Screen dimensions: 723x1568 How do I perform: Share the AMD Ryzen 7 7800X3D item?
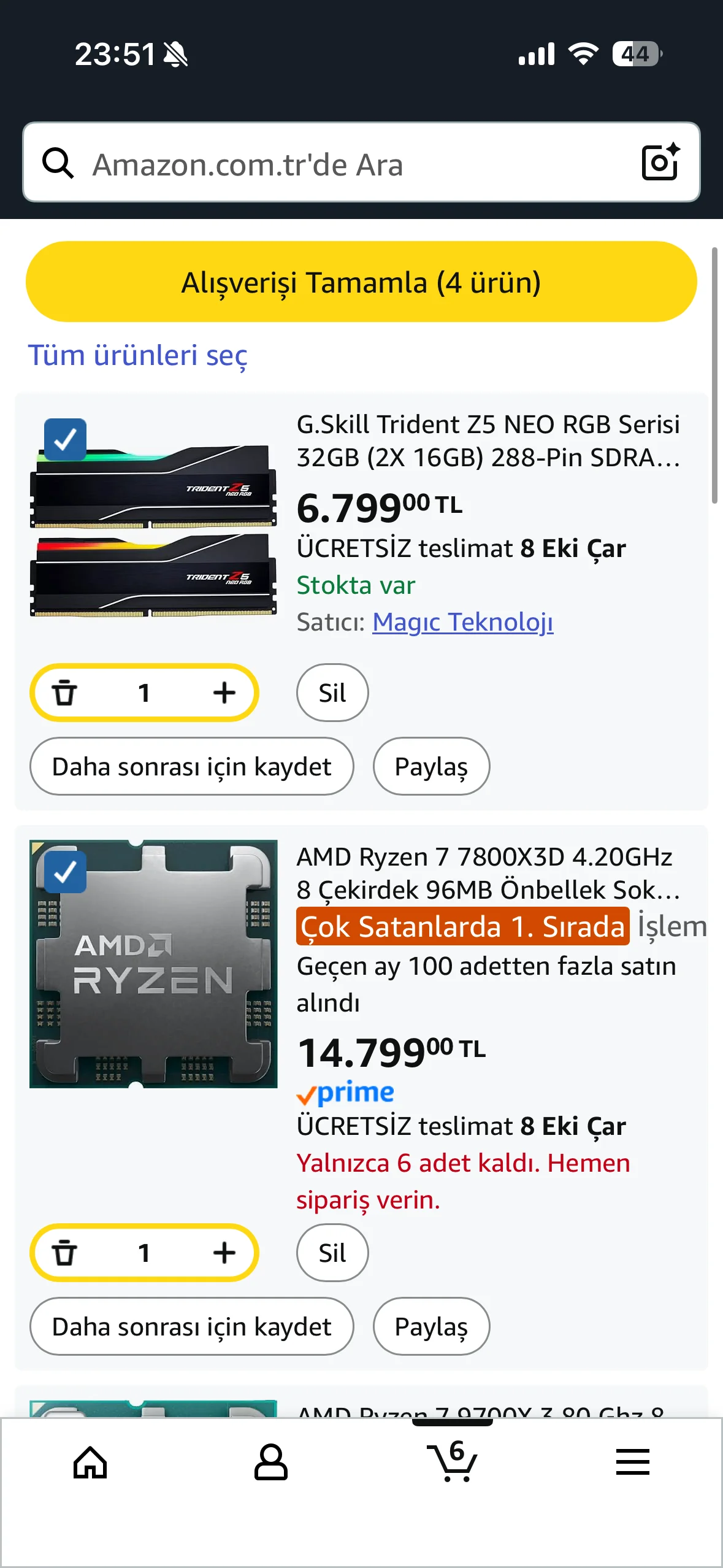[x=430, y=1326]
